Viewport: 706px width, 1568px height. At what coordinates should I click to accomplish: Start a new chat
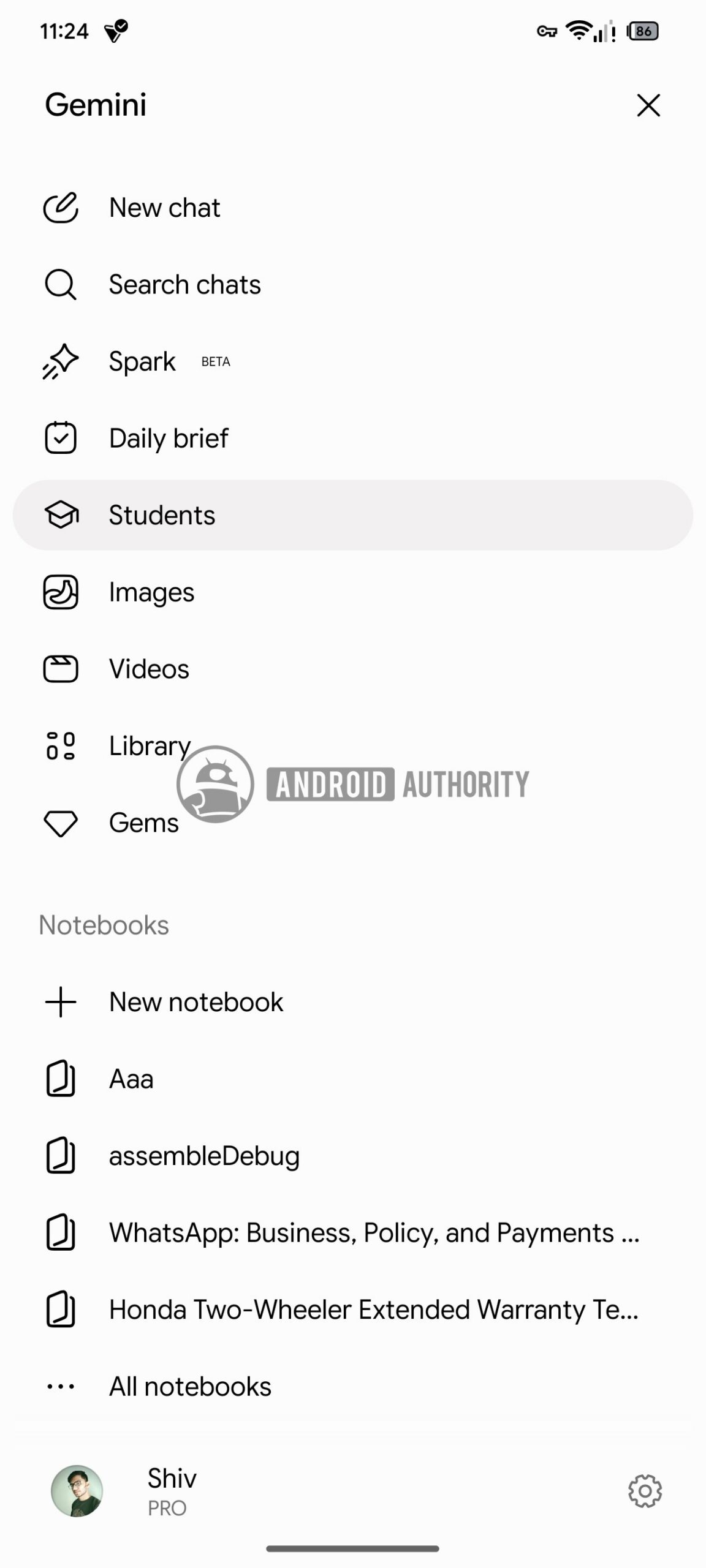(x=353, y=208)
